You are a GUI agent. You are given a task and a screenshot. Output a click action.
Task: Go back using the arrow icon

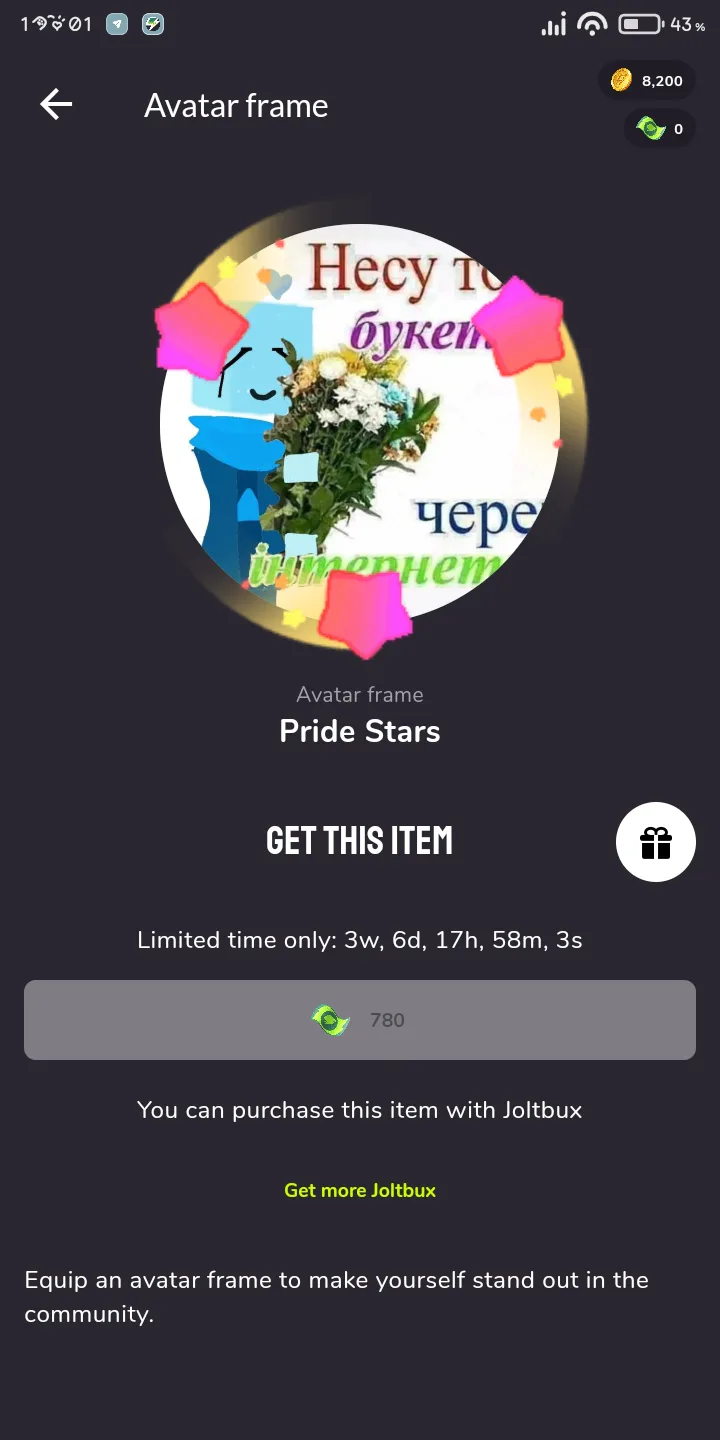click(x=56, y=104)
